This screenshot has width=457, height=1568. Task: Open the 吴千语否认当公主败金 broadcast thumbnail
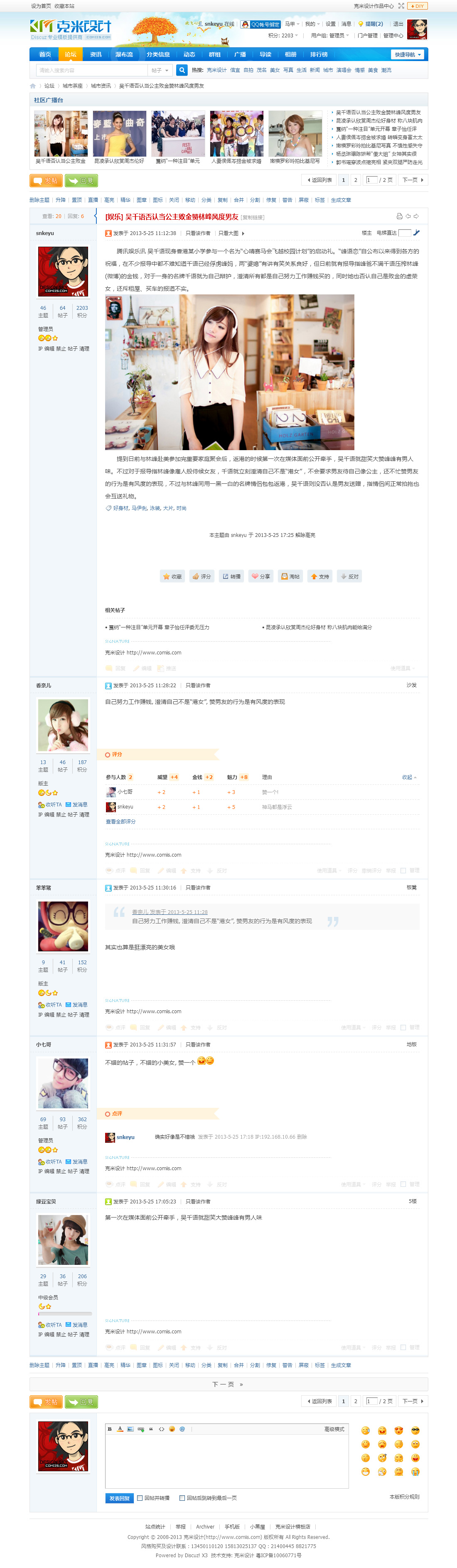60,134
